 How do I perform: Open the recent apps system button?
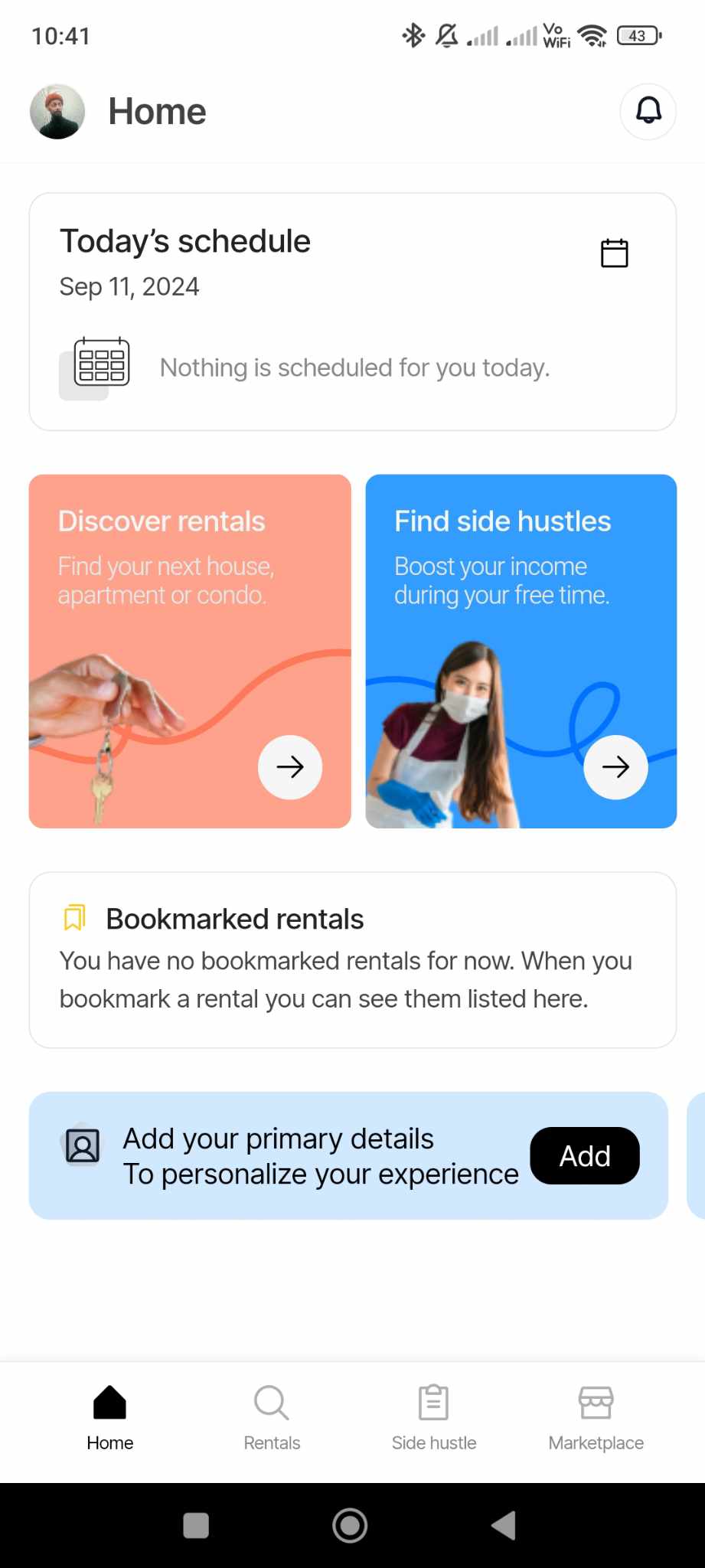click(196, 1525)
